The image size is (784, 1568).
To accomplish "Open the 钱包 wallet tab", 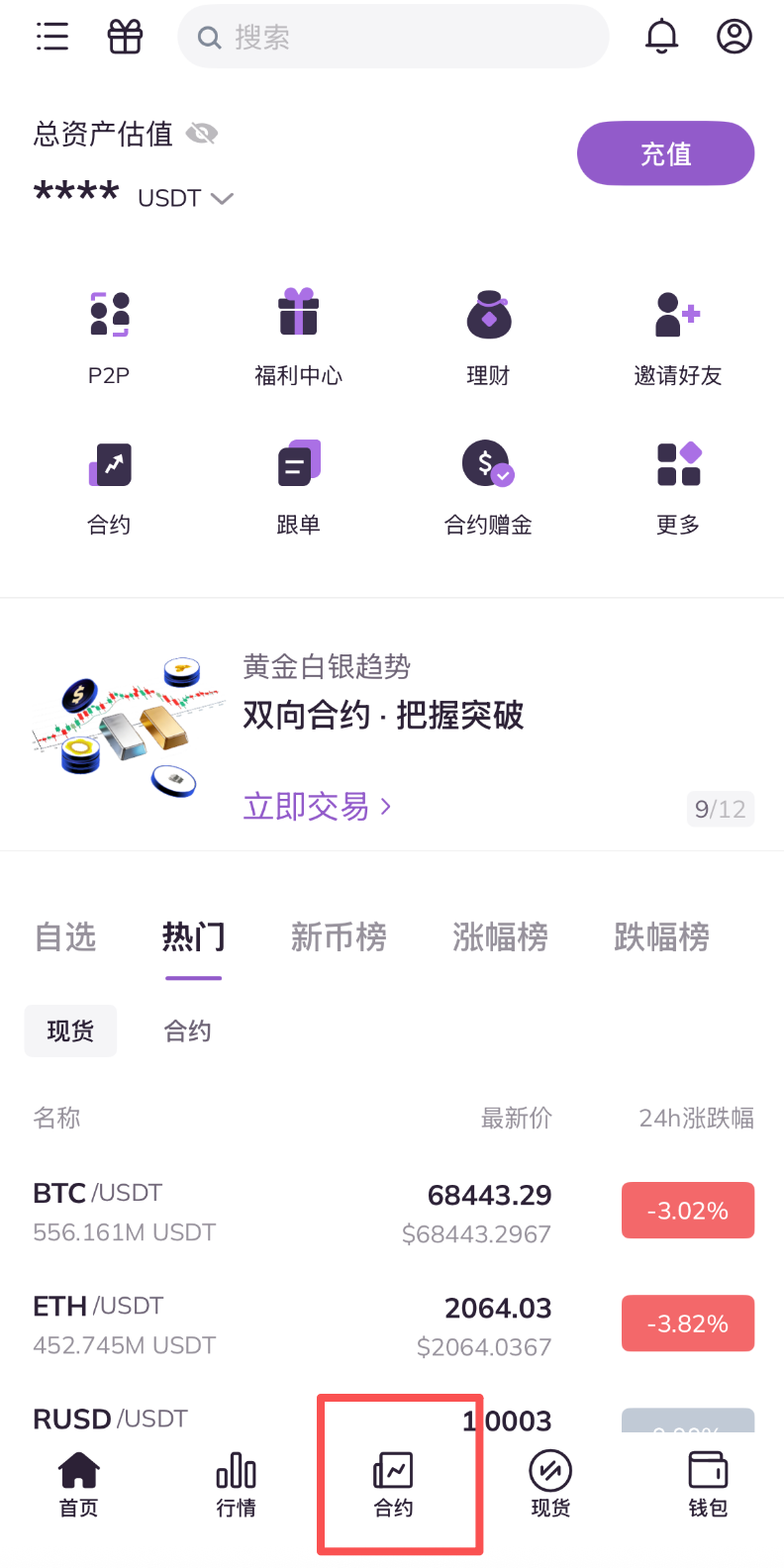I will pyautogui.click(x=708, y=1484).
